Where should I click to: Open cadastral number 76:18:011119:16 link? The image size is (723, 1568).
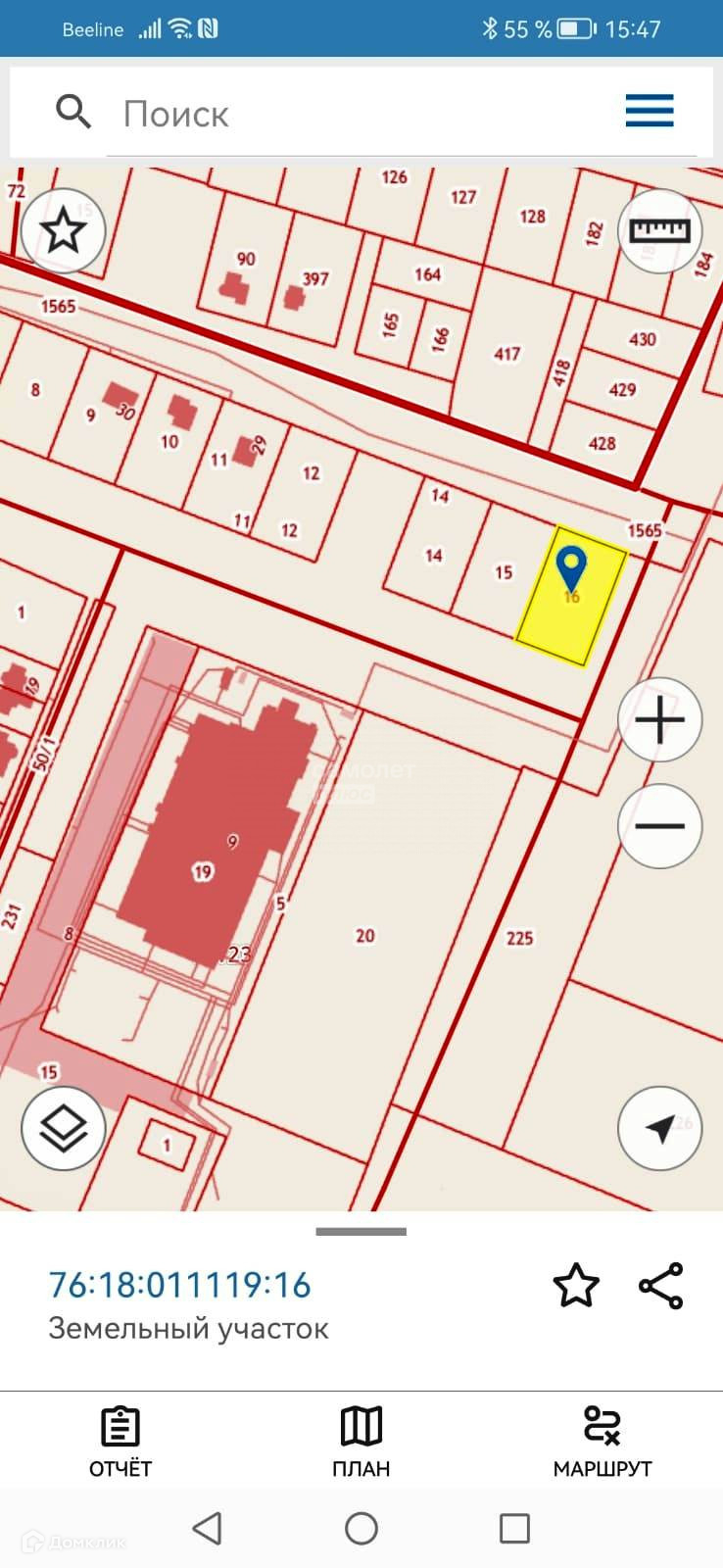coord(180,1284)
